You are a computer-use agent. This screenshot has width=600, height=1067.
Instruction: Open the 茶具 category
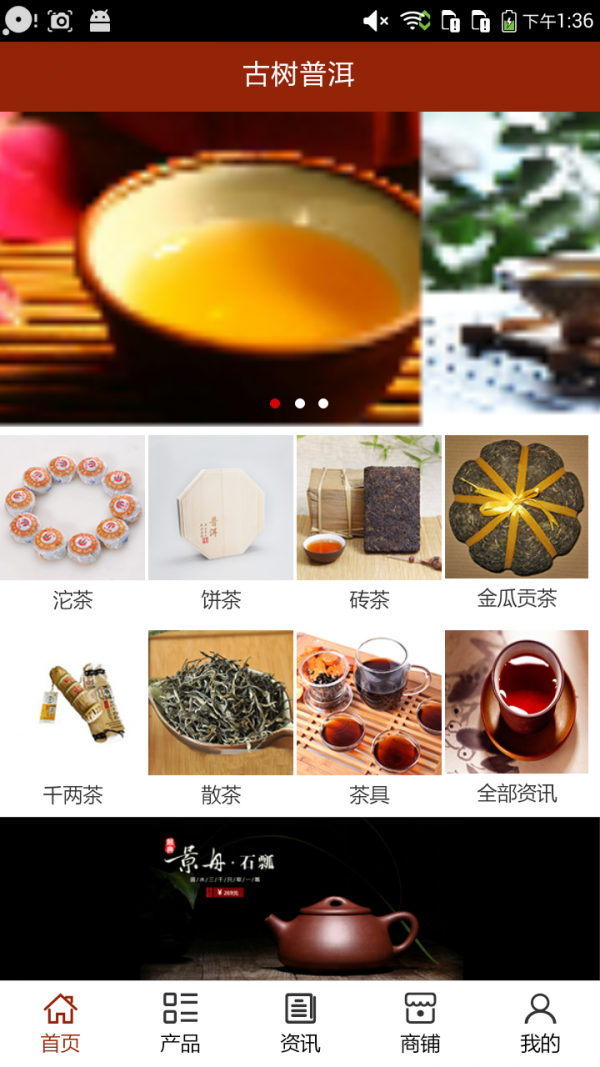(x=369, y=717)
